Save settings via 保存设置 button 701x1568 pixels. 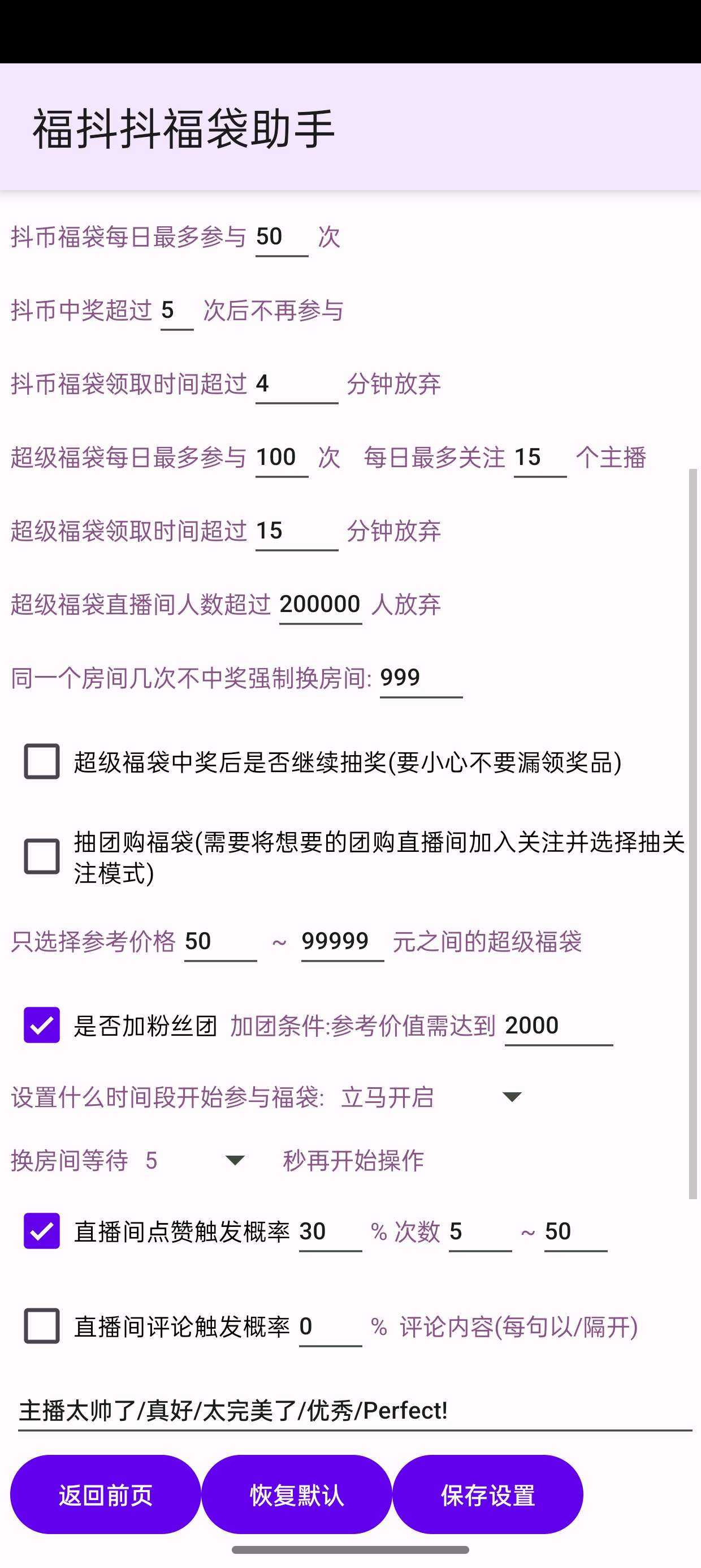tap(487, 1494)
